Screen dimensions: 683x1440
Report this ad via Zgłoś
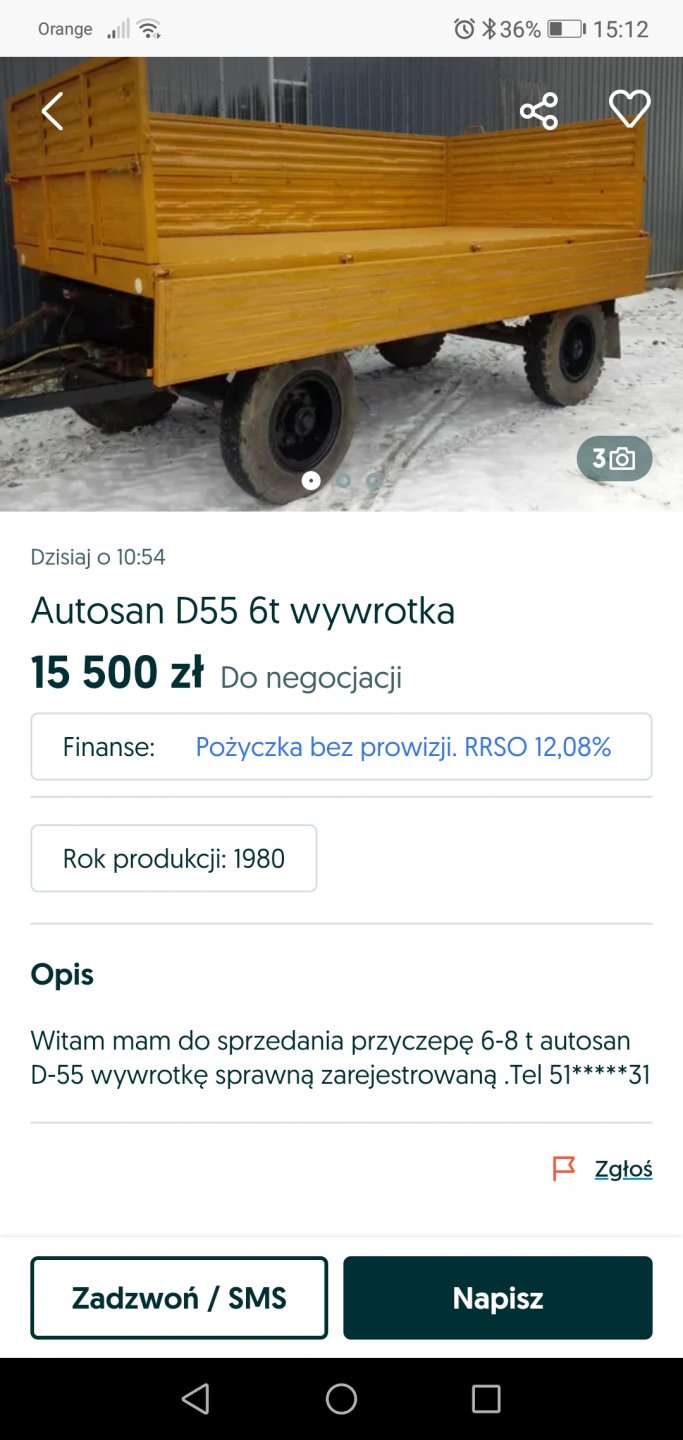click(x=622, y=1169)
